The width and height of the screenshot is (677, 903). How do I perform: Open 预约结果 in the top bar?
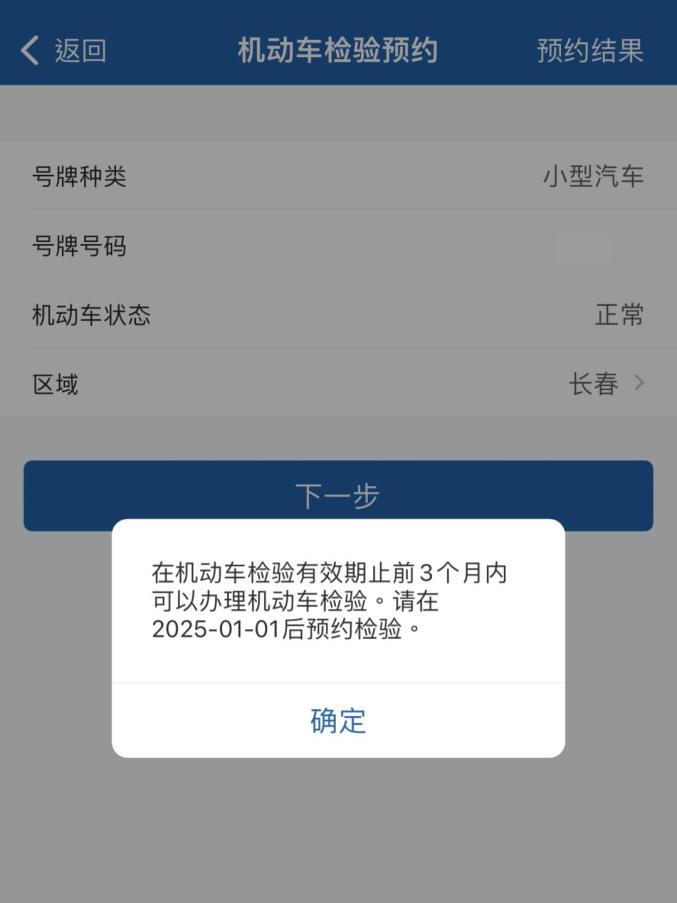coord(589,51)
